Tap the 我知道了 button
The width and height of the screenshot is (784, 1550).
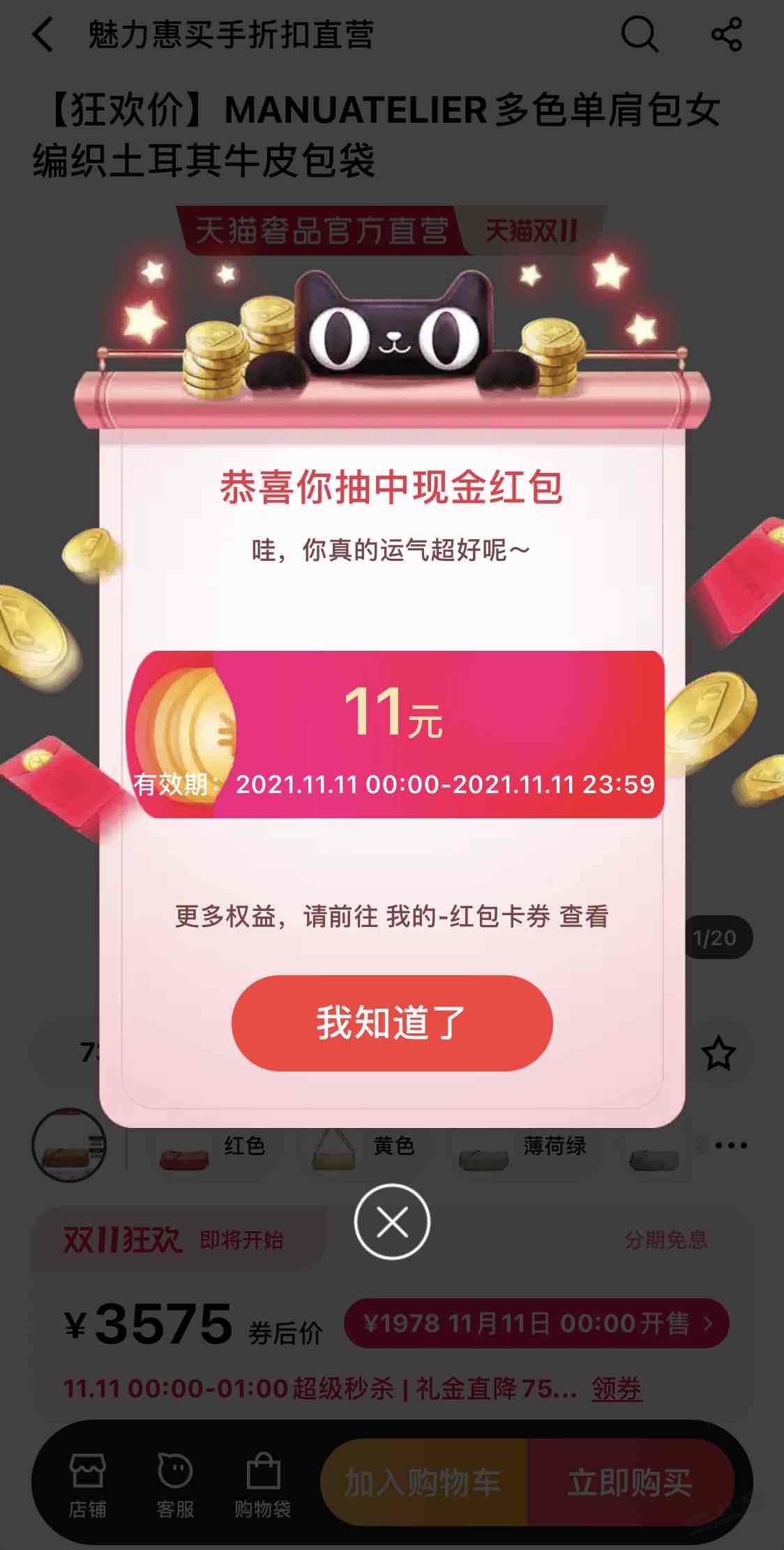click(x=391, y=1023)
